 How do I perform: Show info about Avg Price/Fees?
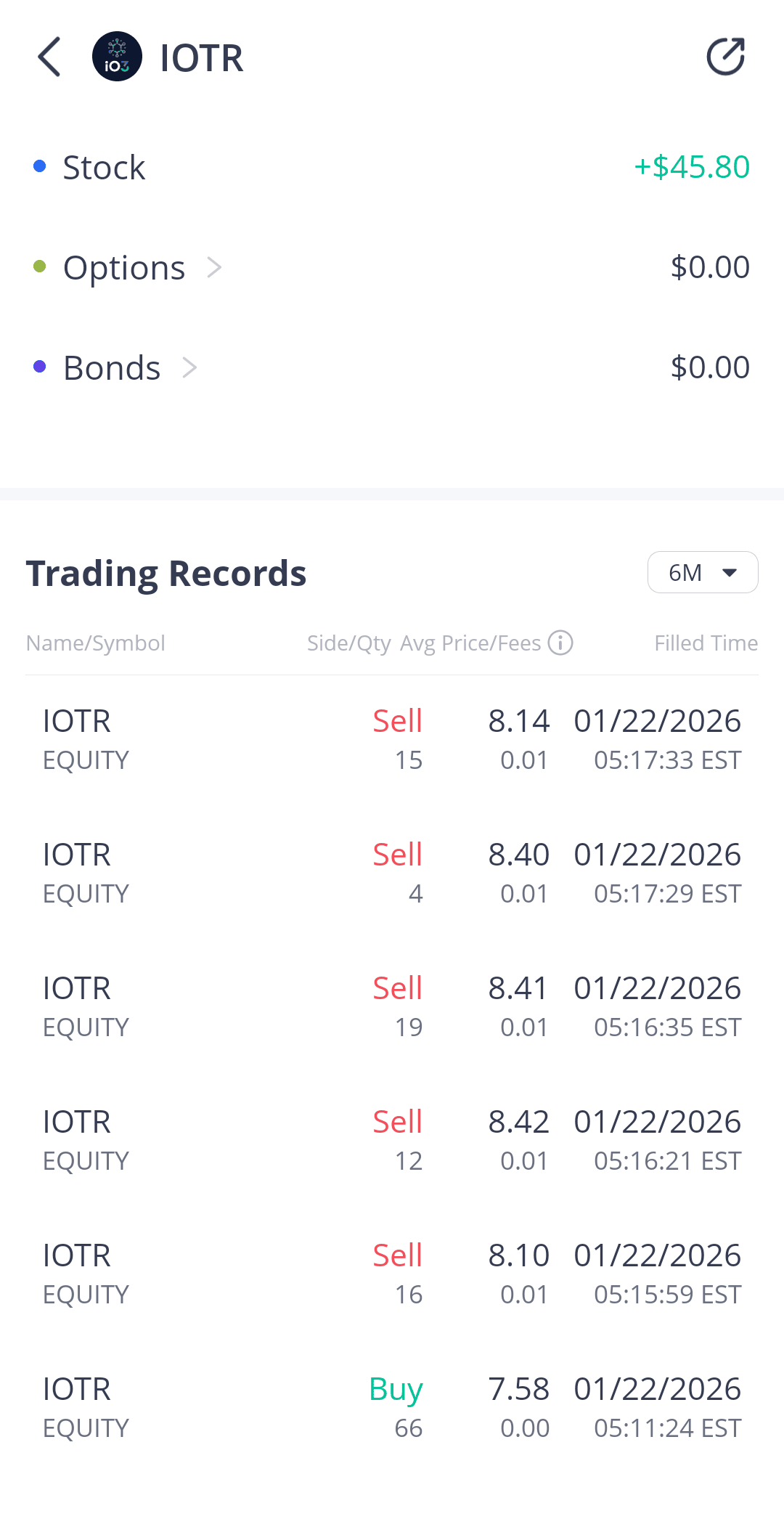tap(560, 643)
